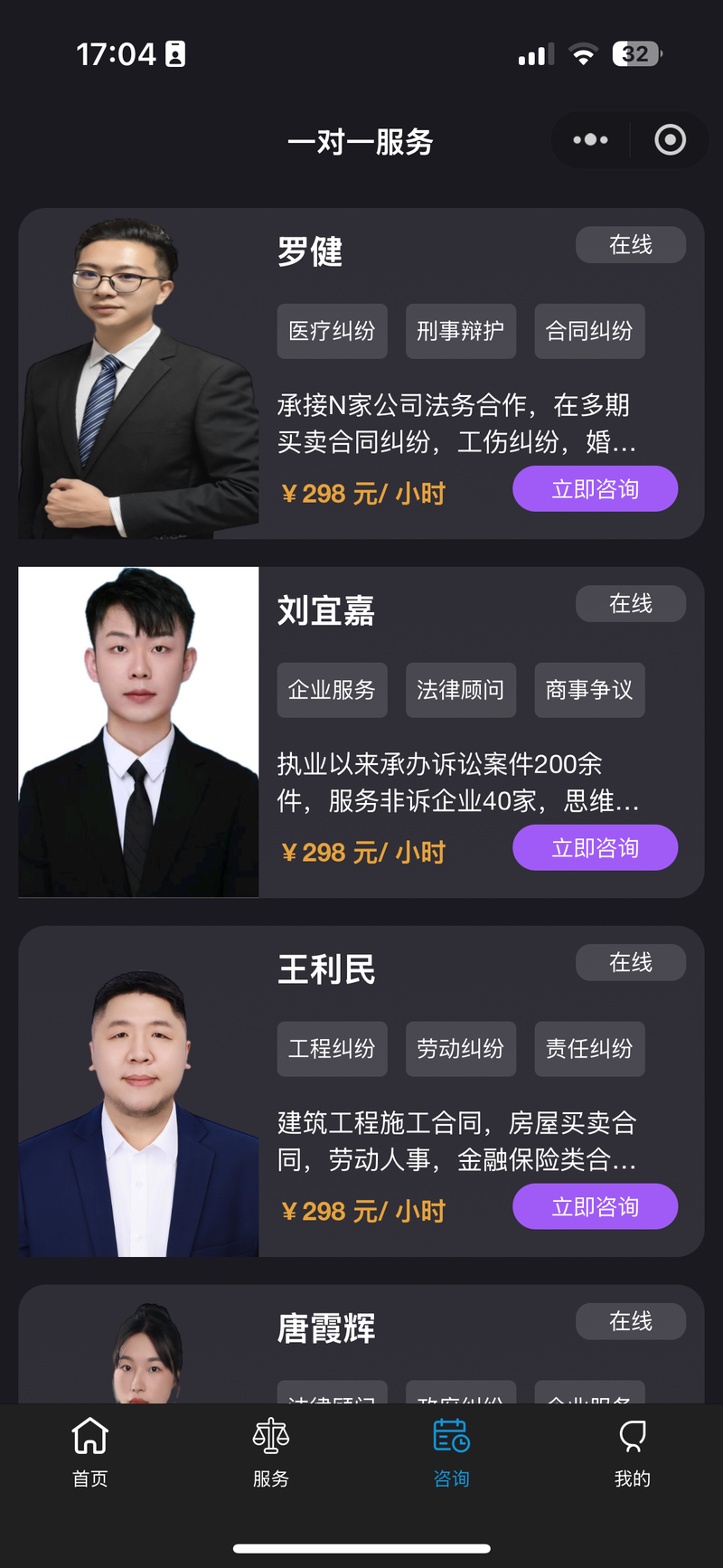Switch to the 服务 tab
This screenshot has height=1568, width=723.
coord(270,1452)
